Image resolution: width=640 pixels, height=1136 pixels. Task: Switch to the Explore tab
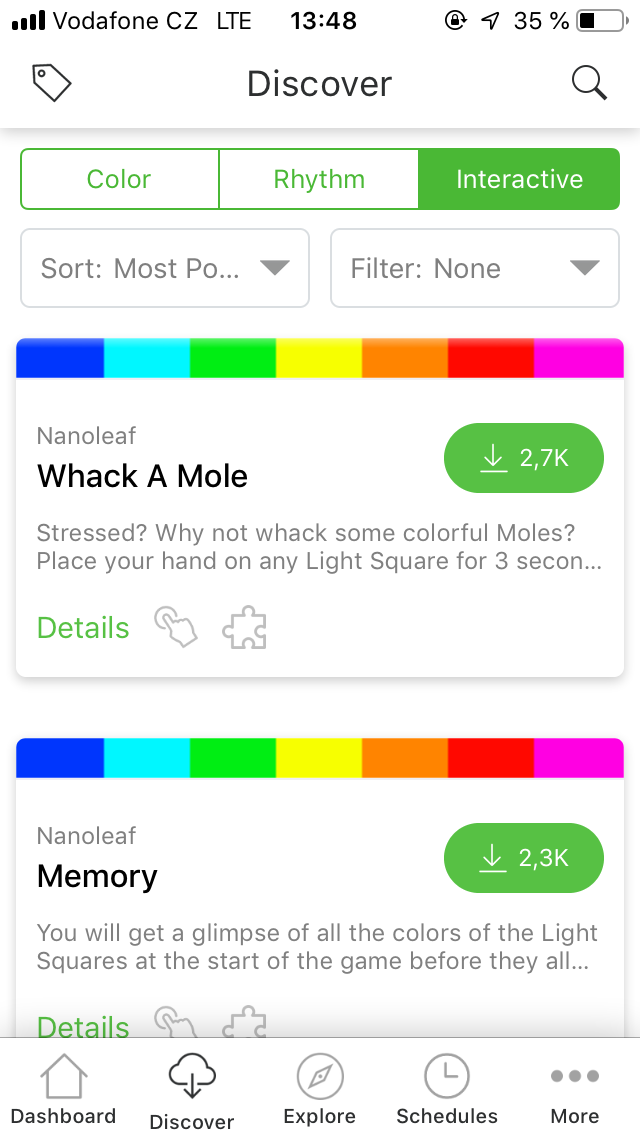click(x=319, y=1091)
